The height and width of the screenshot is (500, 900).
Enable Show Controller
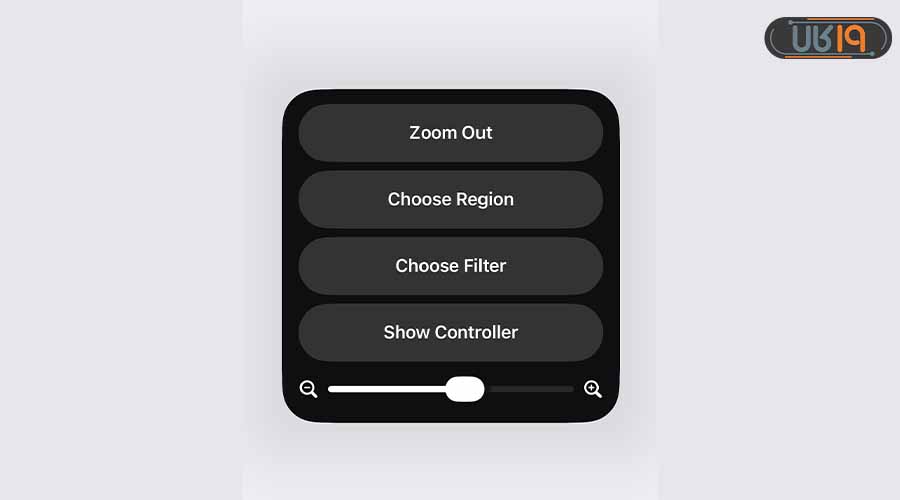pos(450,332)
